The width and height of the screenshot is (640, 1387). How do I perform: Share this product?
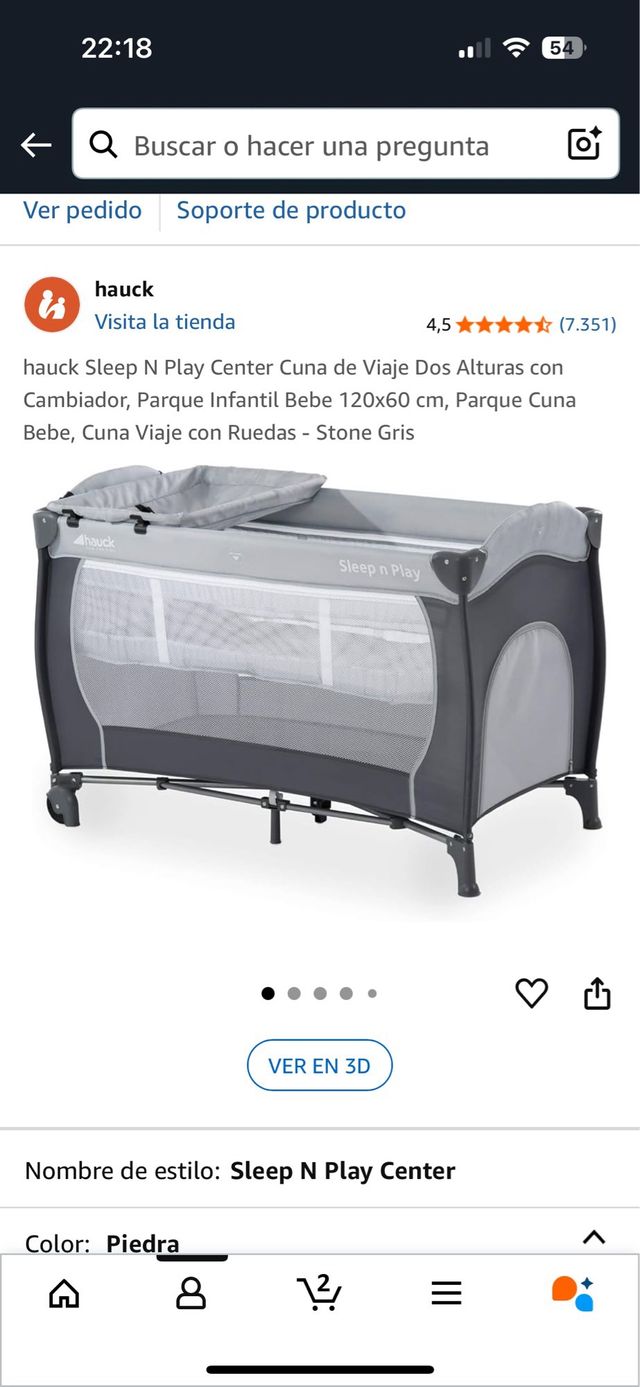pyautogui.click(x=597, y=993)
